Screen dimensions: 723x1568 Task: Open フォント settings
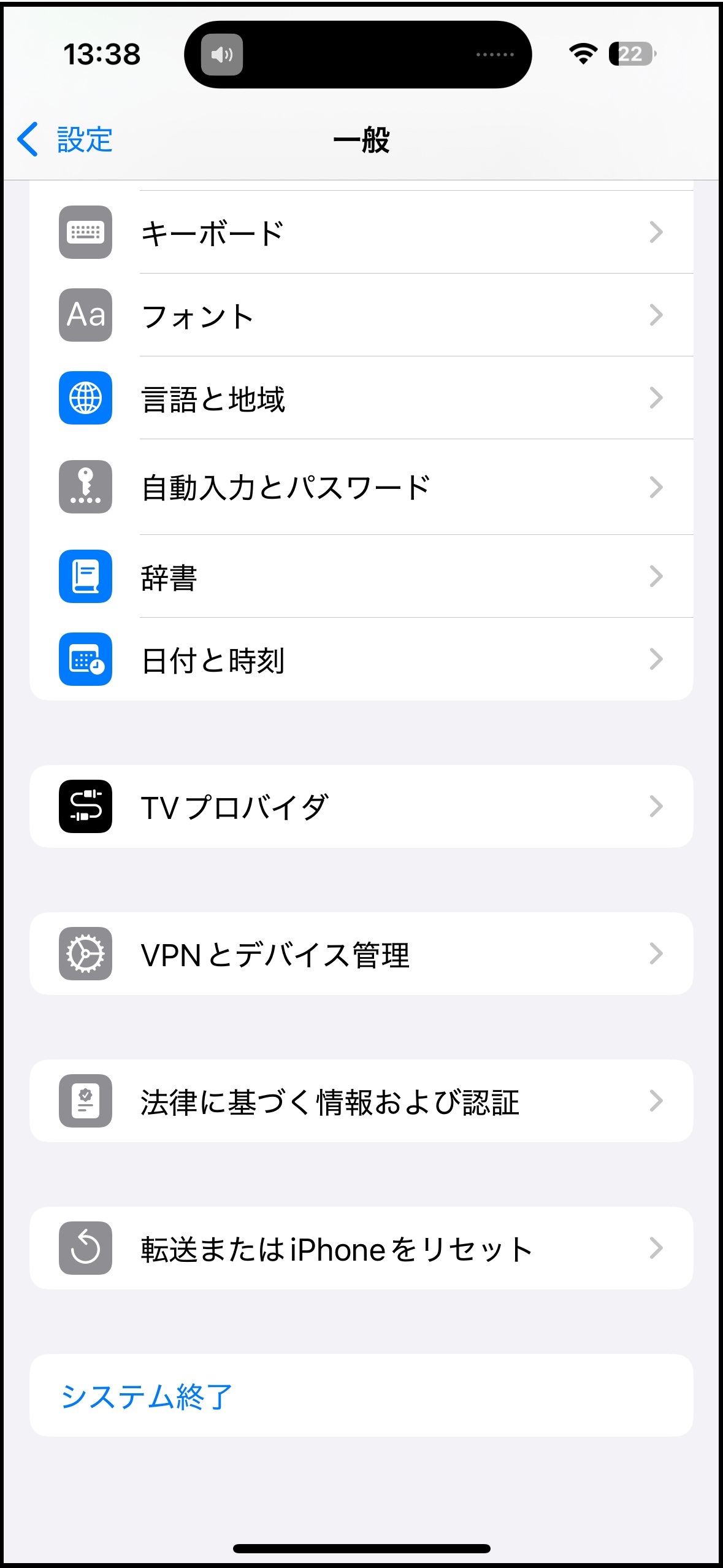point(361,315)
